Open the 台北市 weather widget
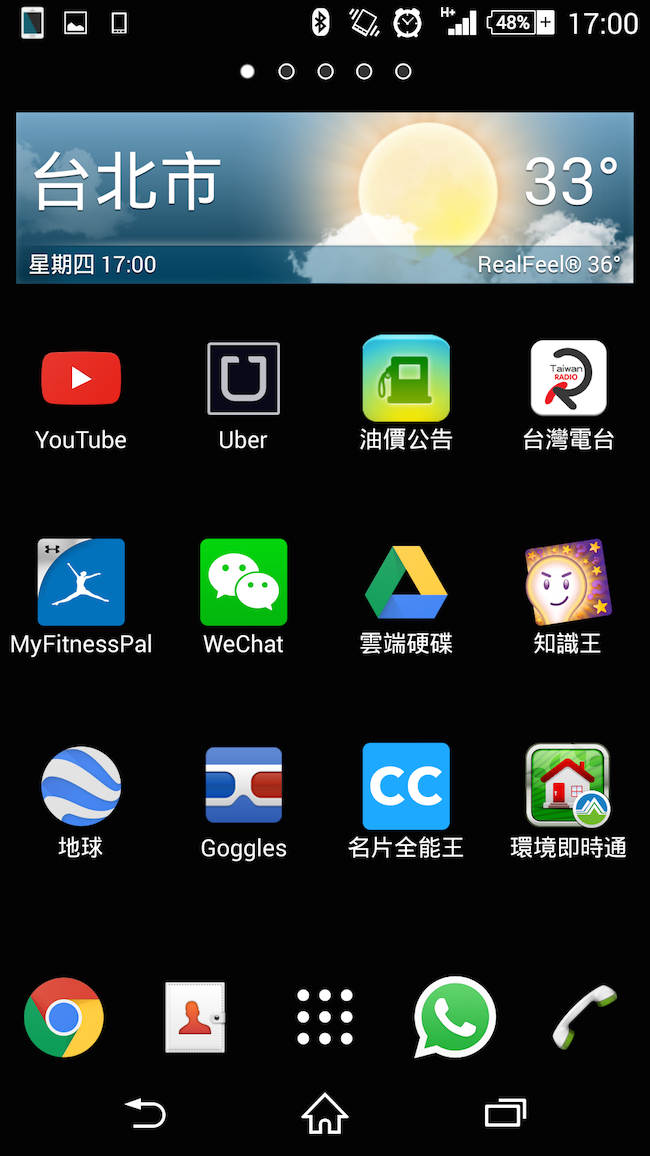The height and width of the screenshot is (1156, 650). point(325,198)
